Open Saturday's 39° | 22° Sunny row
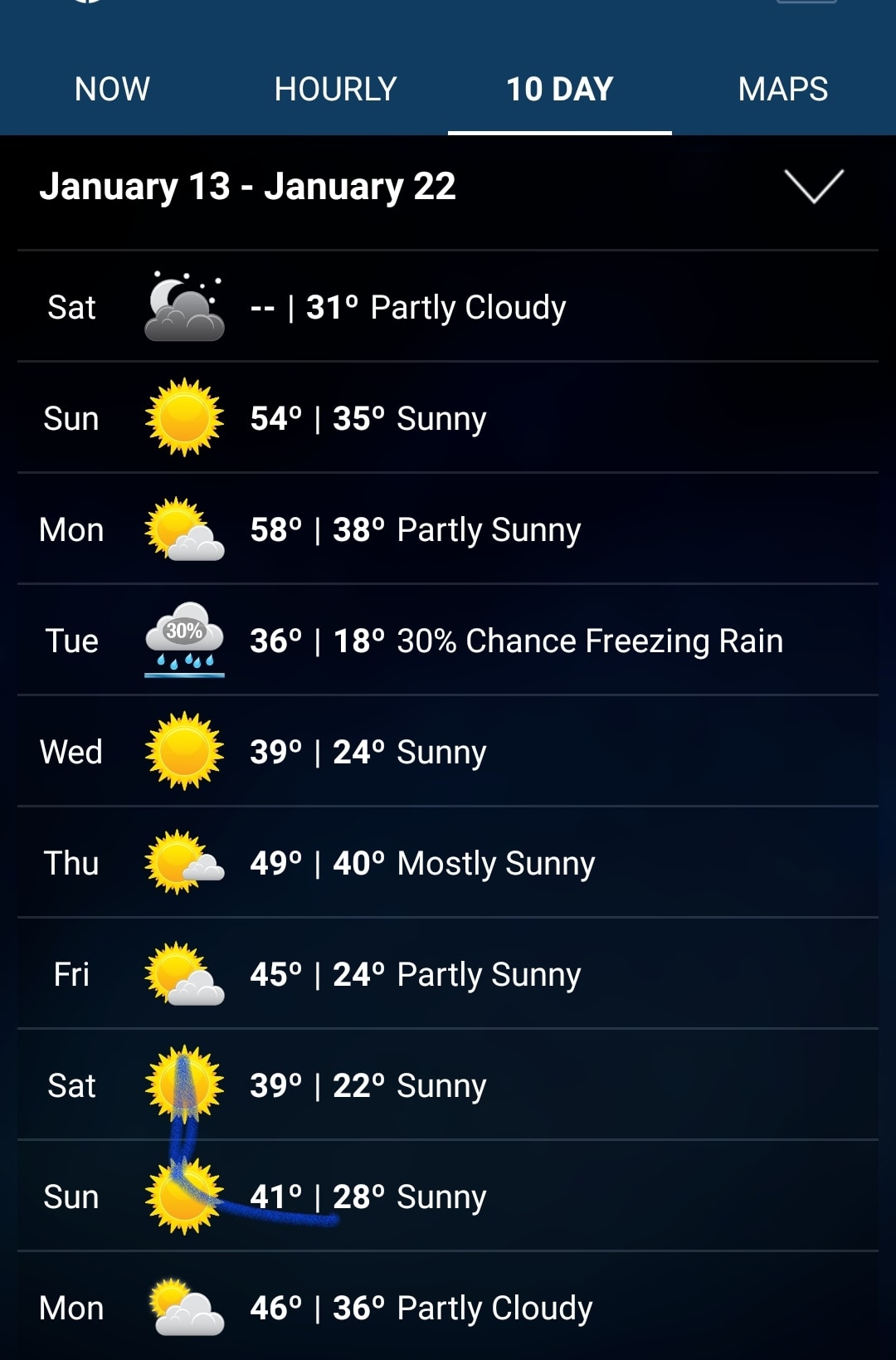The height and width of the screenshot is (1360, 896). pos(448,1085)
